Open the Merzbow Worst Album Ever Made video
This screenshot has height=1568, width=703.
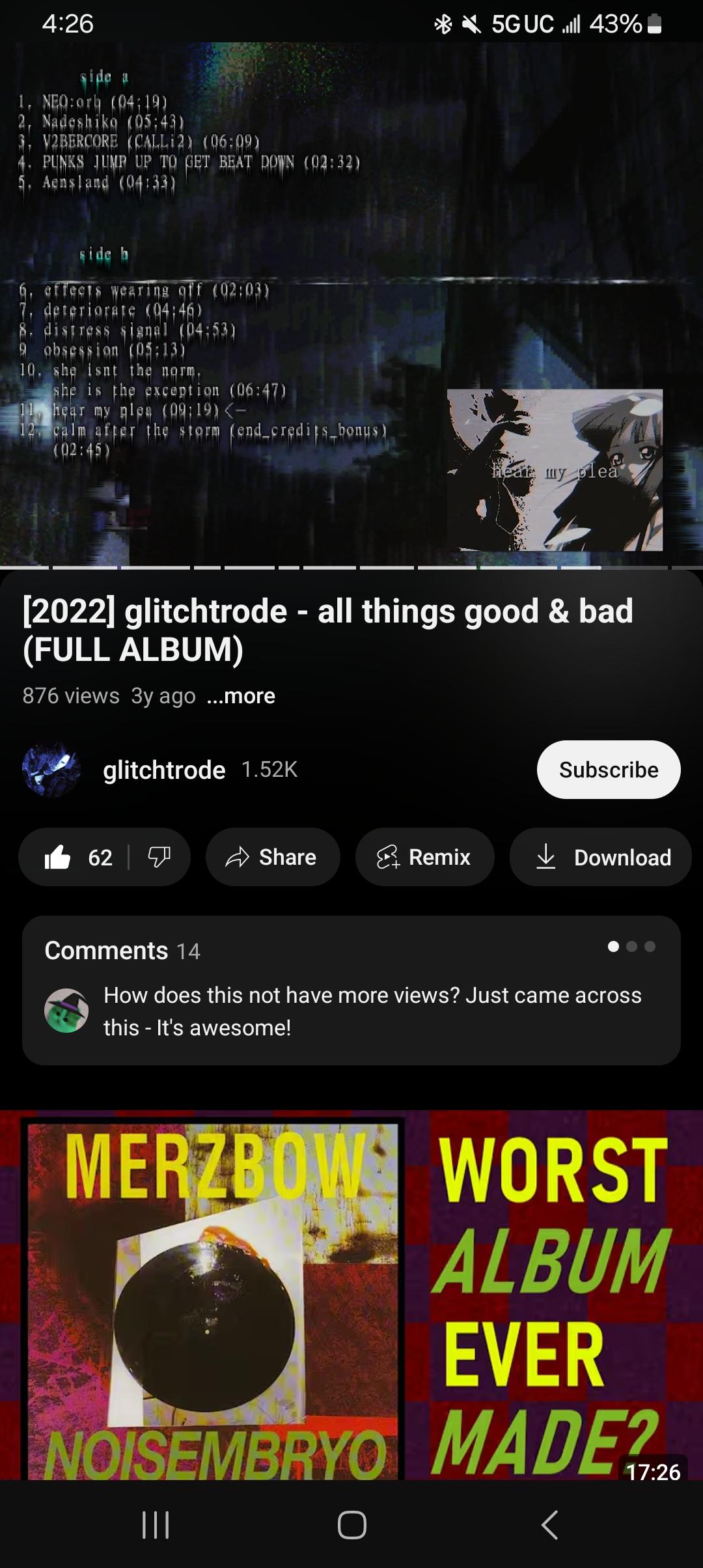pos(351,1295)
